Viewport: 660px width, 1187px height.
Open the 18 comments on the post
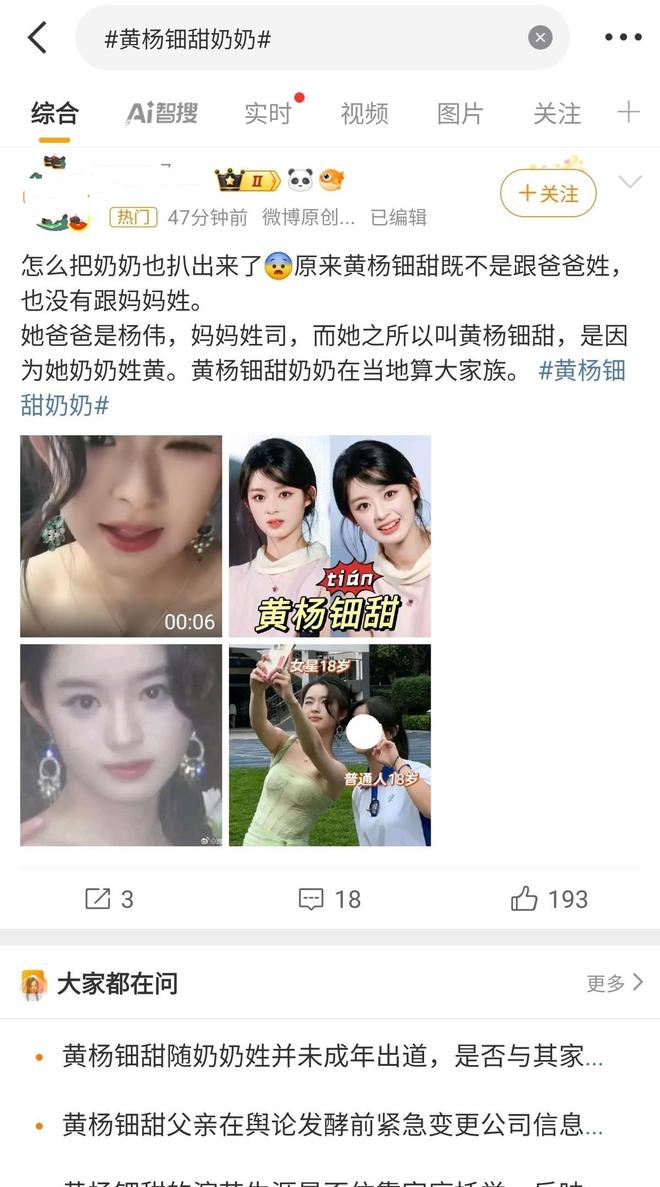coord(330,898)
